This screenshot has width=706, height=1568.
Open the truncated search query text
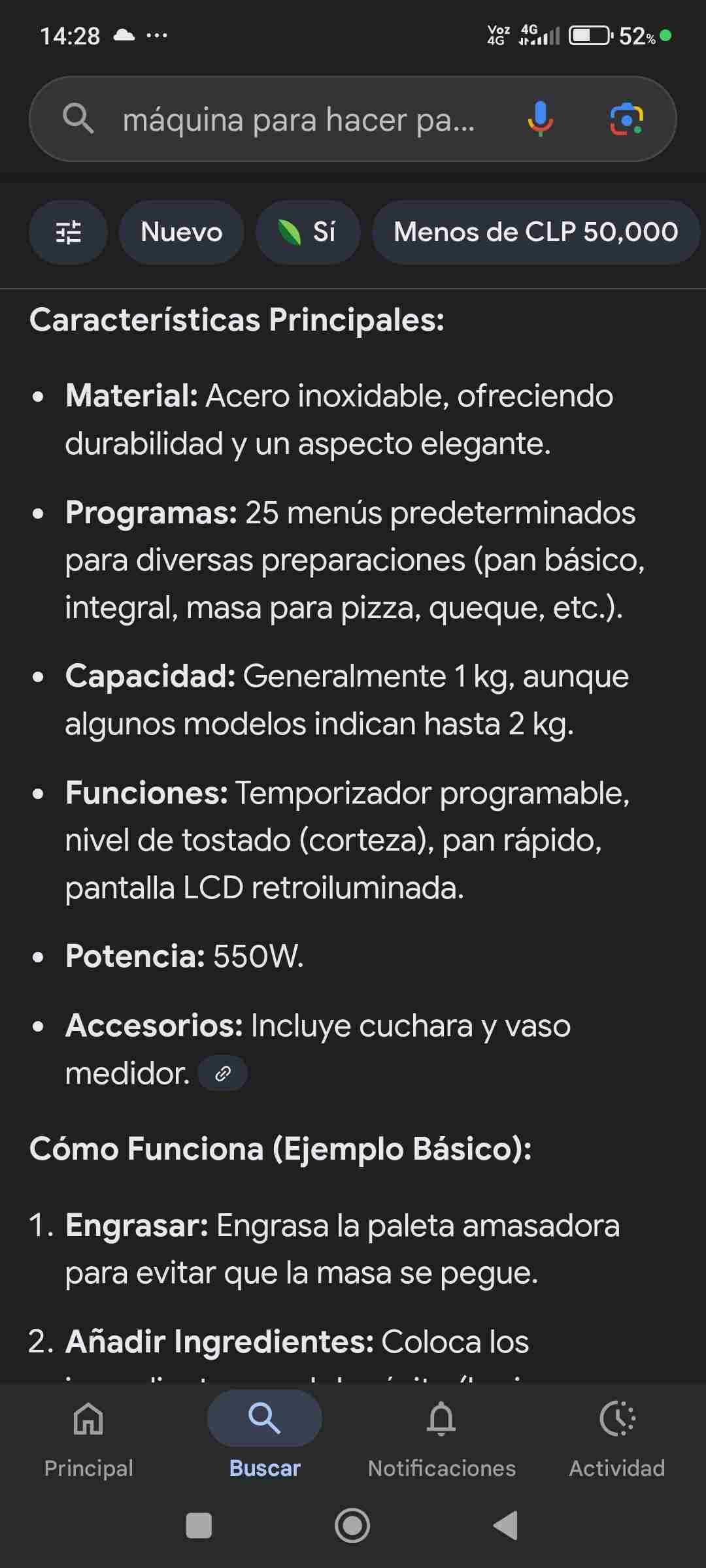297,120
